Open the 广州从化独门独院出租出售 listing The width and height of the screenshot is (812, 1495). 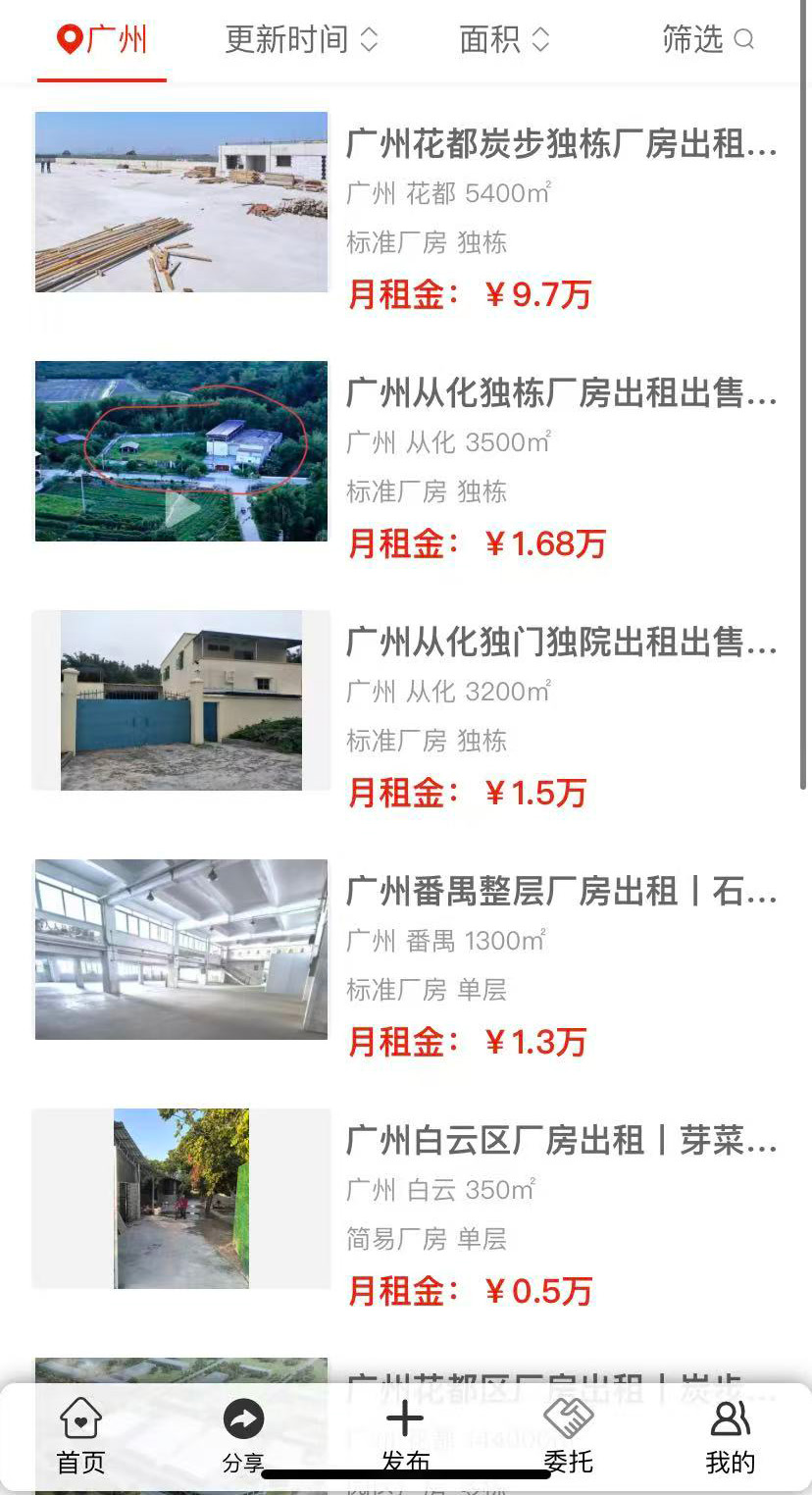point(561,644)
